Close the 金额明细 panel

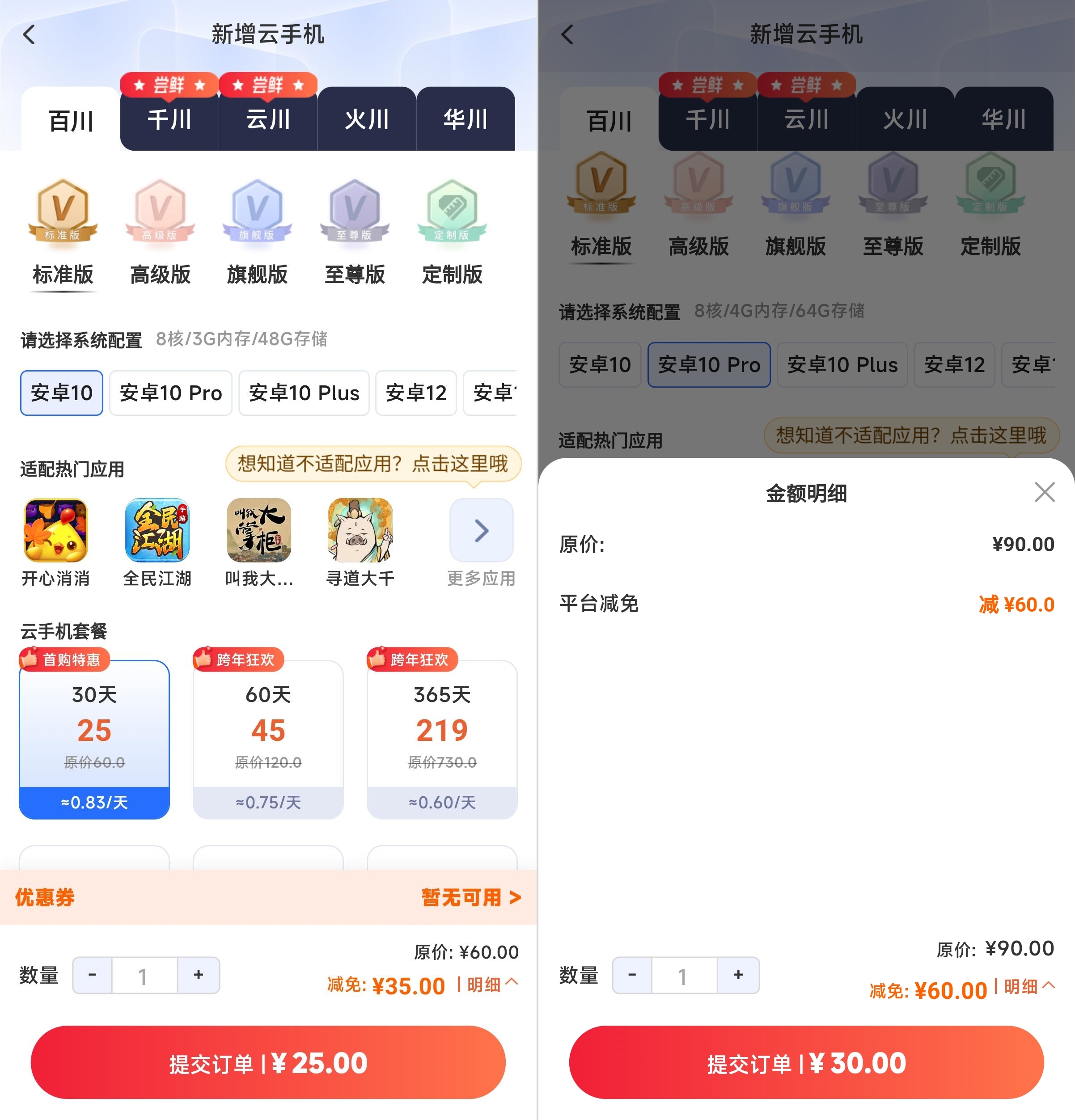[1044, 492]
